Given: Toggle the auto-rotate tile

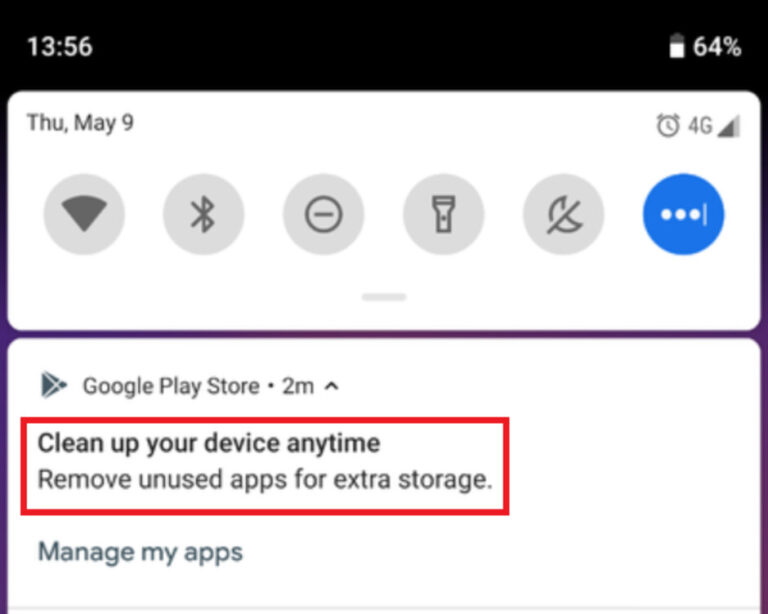Looking at the screenshot, I should tap(563, 215).
